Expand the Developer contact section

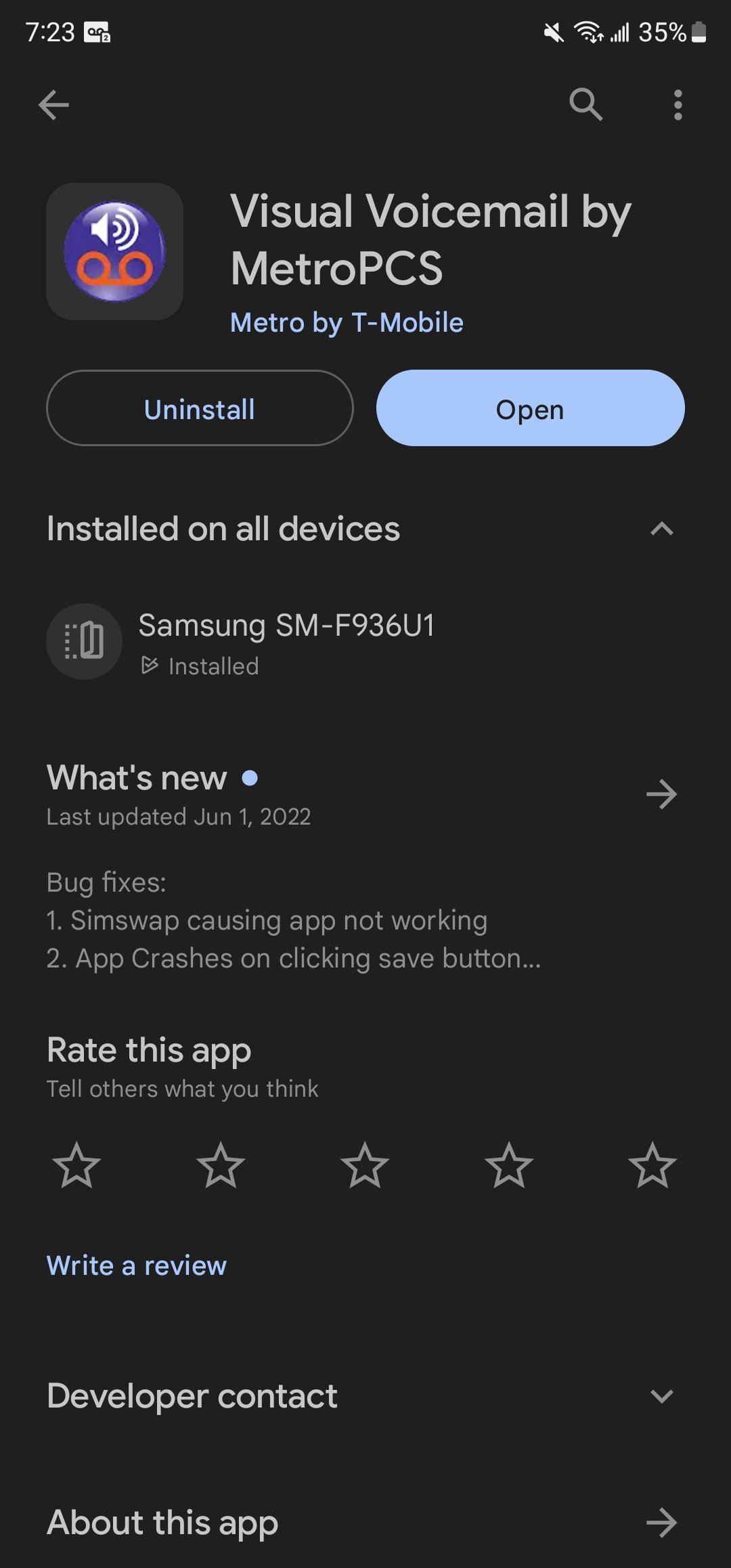coord(661,1396)
